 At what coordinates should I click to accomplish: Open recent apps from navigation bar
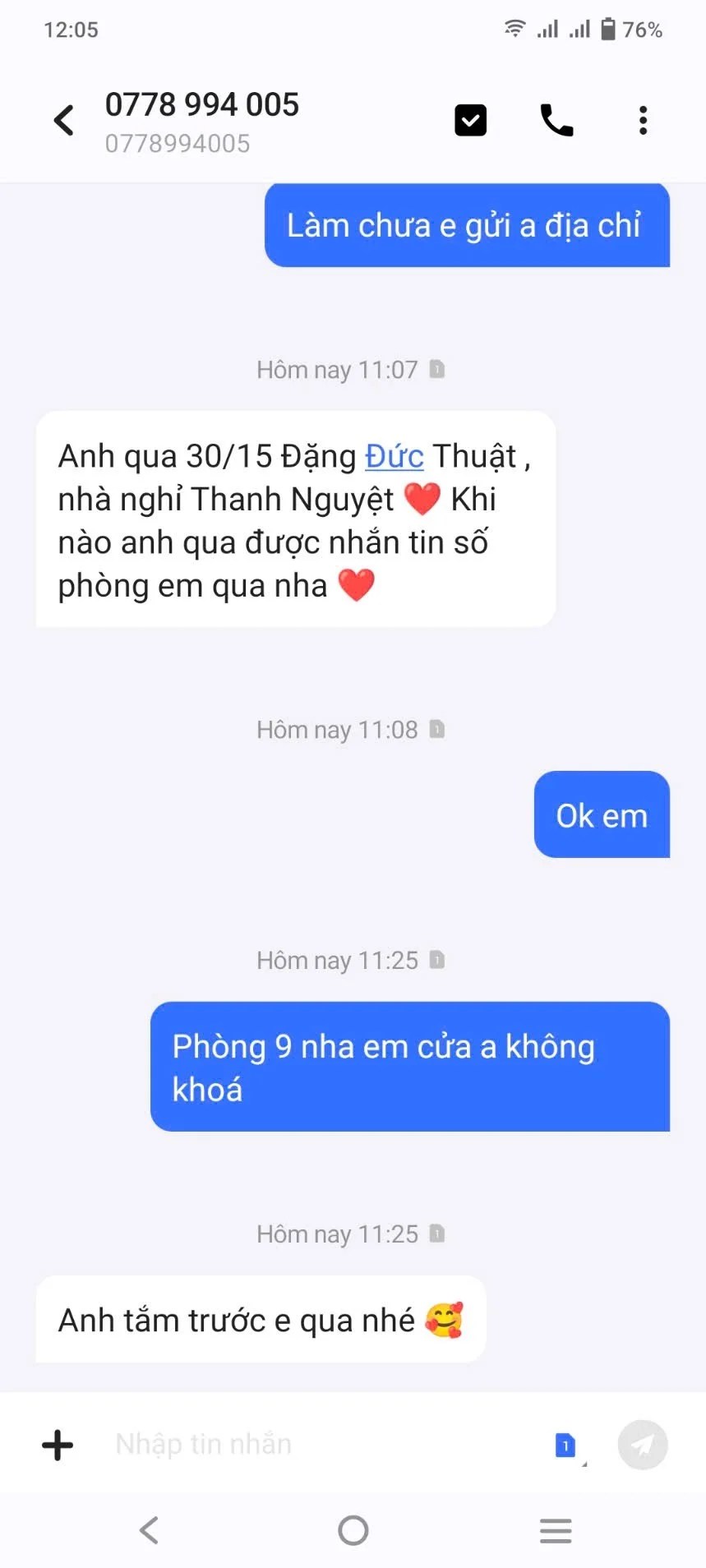click(x=556, y=1530)
